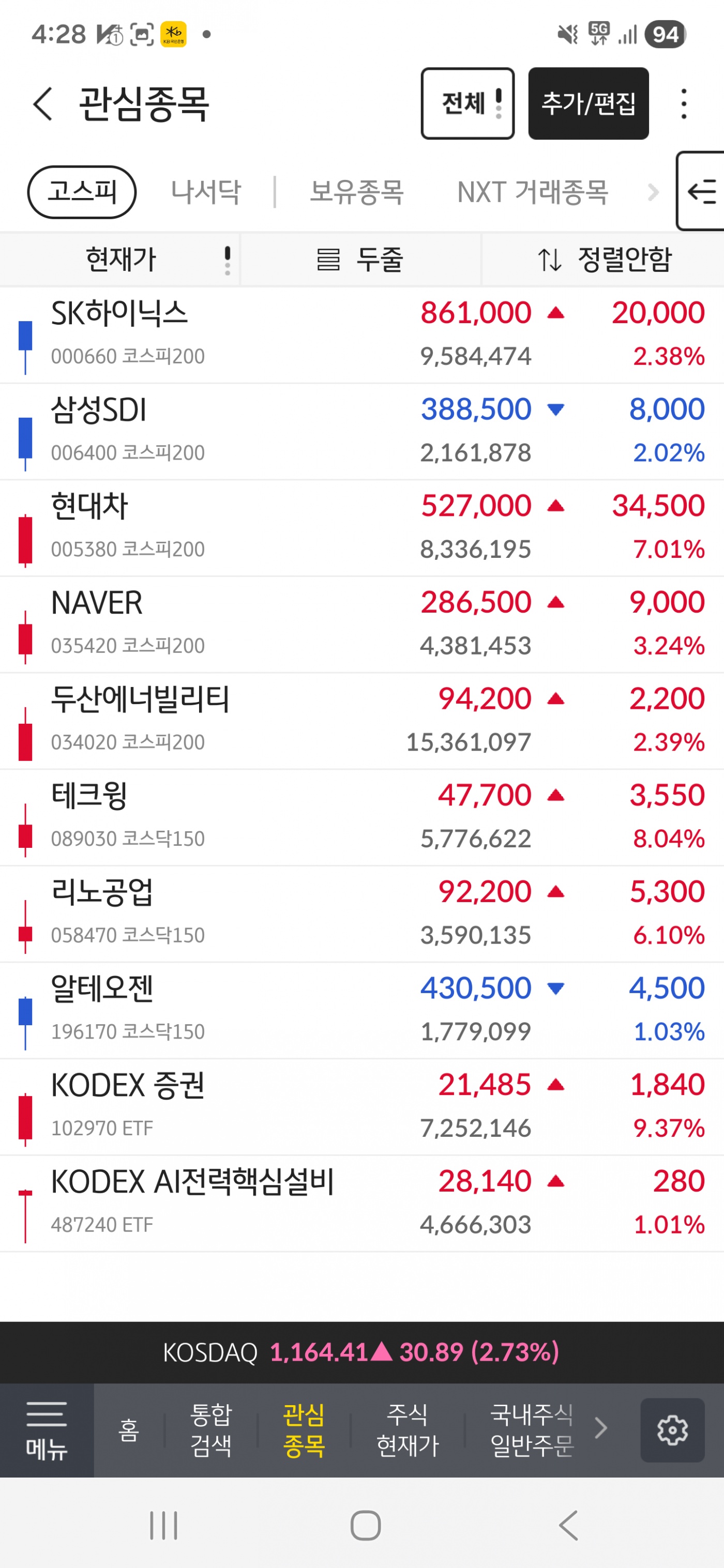Open 두산에너빌리티 stock details
The height and width of the screenshot is (1568, 724).
(x=140, y=720)
